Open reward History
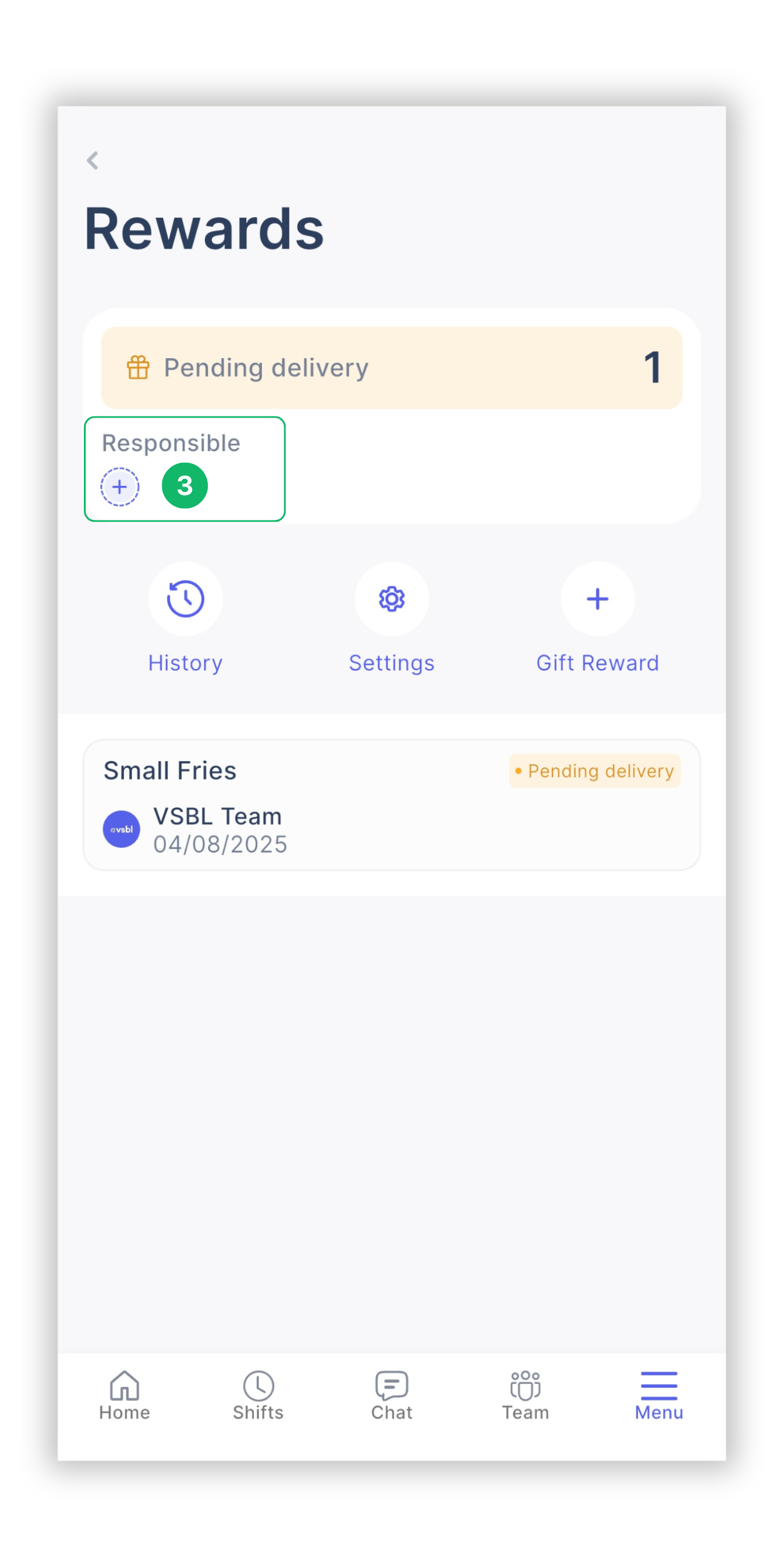The image size is (784, 1567). (185, 617)
